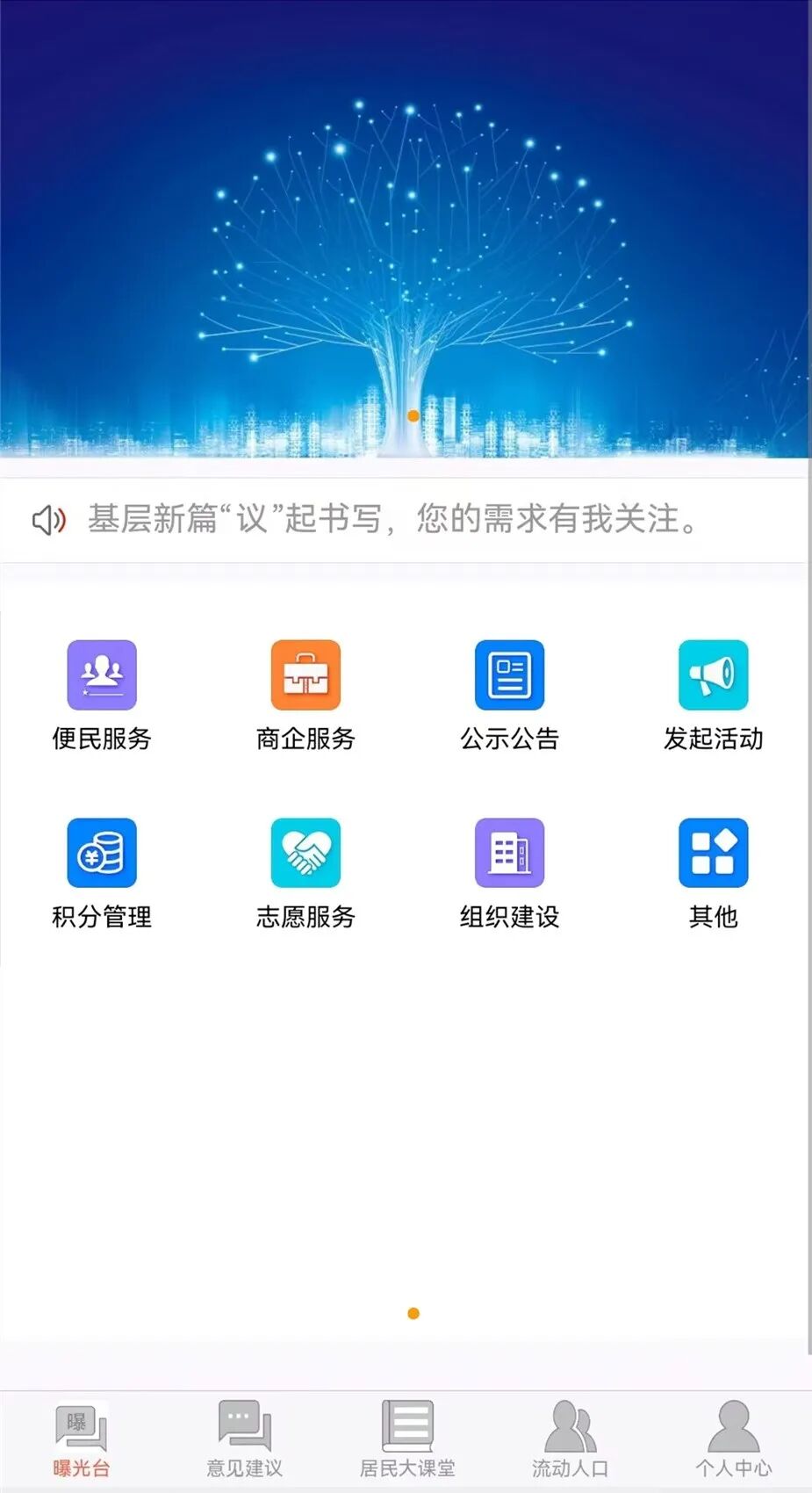The width and height of the screenshot is (812, 1493).
Task: Open the 基层新篇 notice announcement
Action: (393, 519)
